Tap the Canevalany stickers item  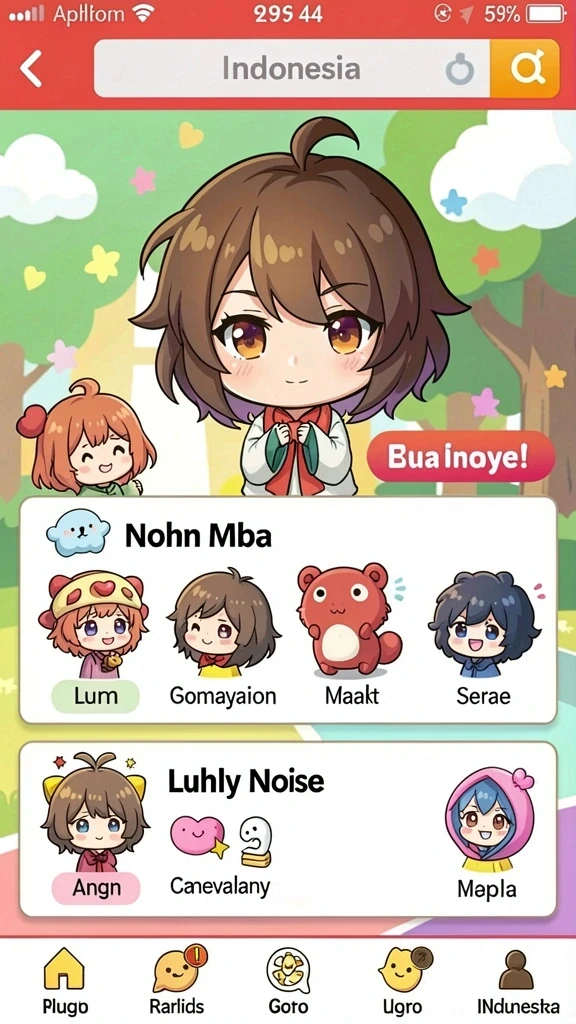click(x=220, y=857)
